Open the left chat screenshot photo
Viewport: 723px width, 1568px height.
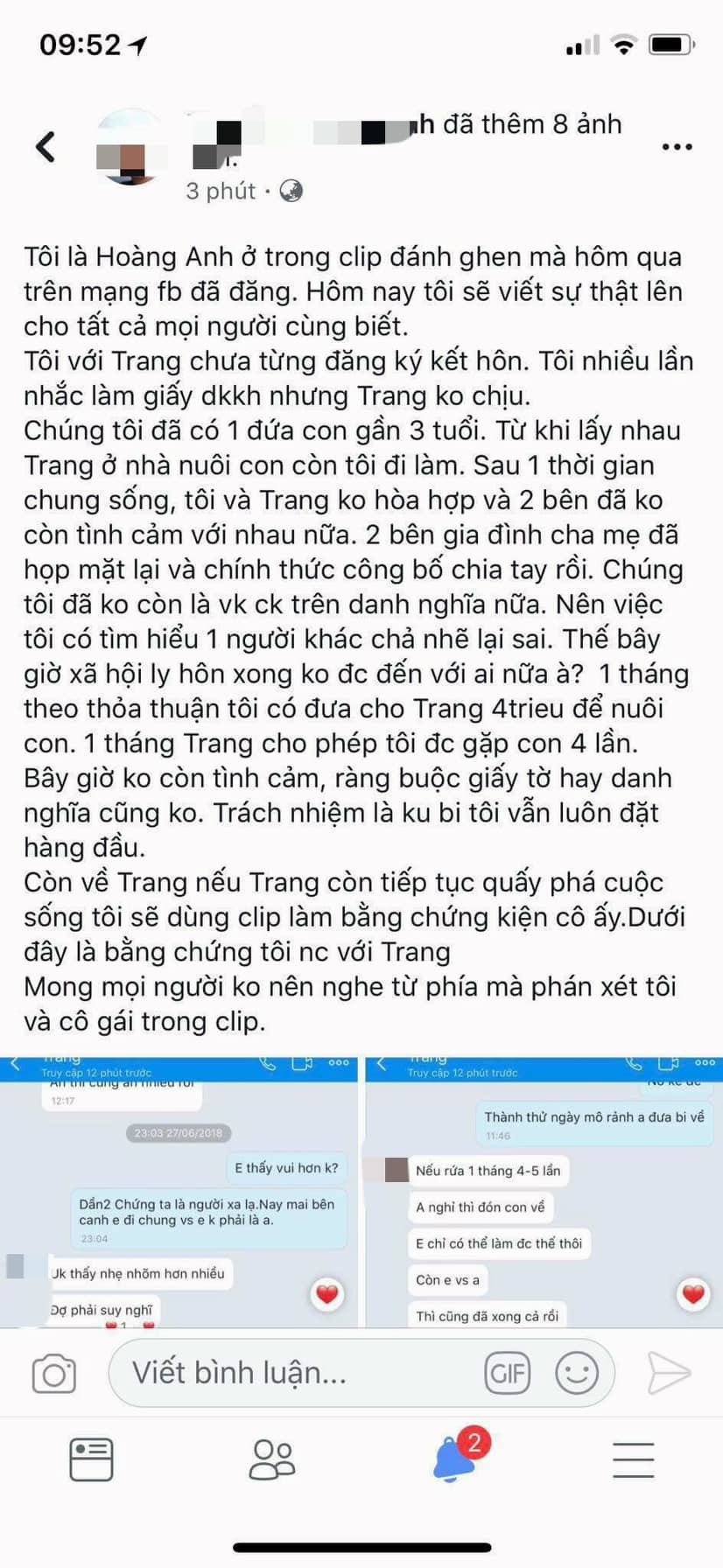click(x=179, y=1192)
